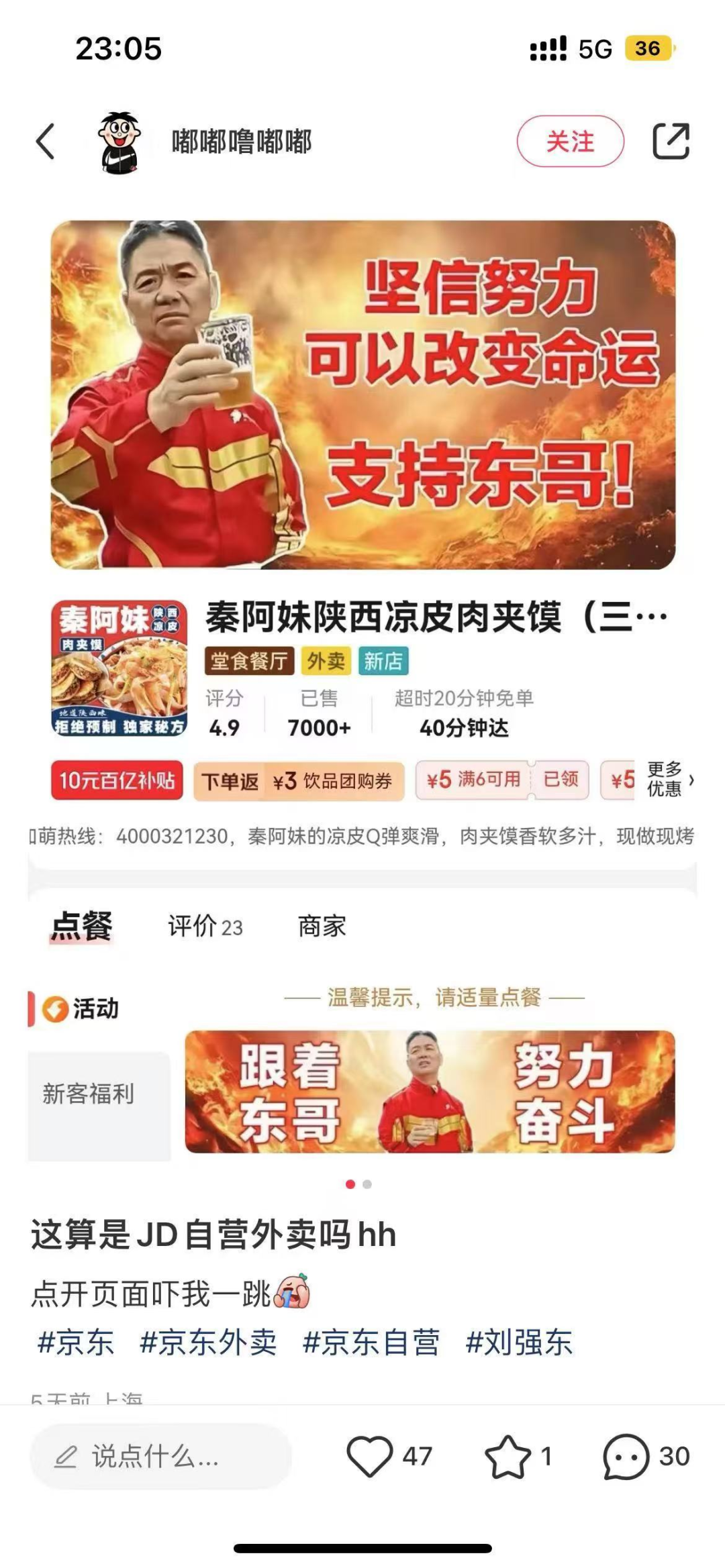This screenshot has height=1568, width=725.
Task: Save this post with the star
Action: 507,1457
